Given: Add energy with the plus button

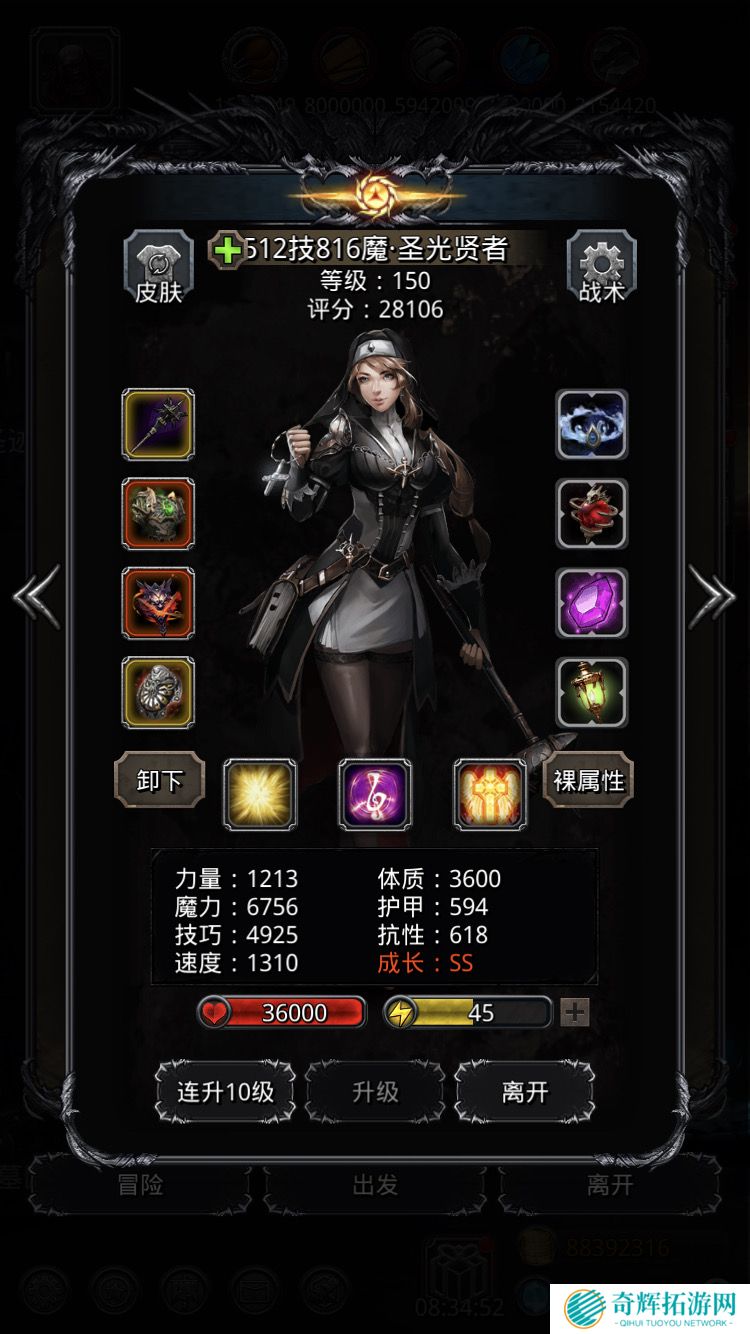Looking at the screenshot, I should pyautogui.click(x=574, y=1013).
